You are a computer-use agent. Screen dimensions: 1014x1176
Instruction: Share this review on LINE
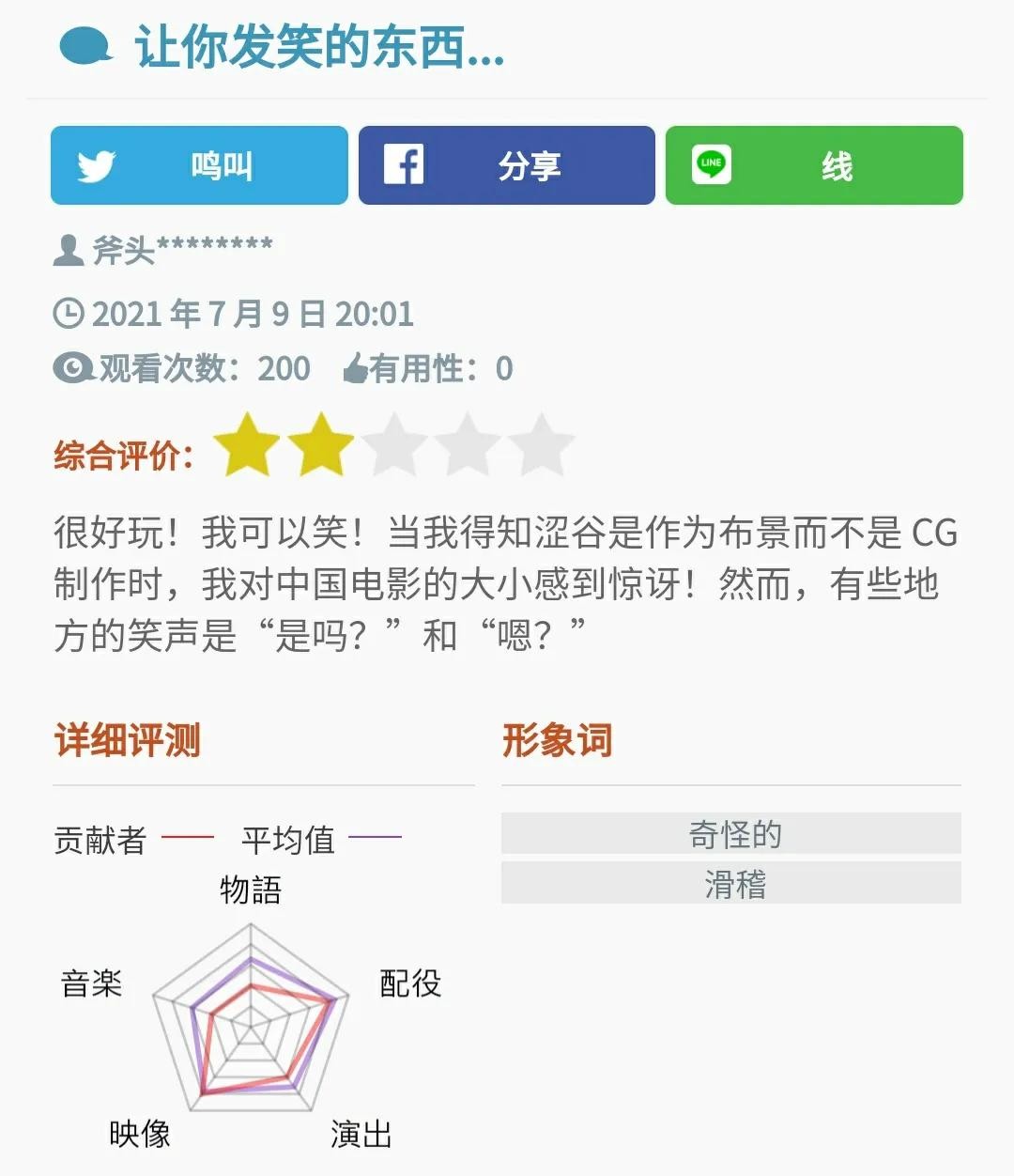tap(814, 166)
